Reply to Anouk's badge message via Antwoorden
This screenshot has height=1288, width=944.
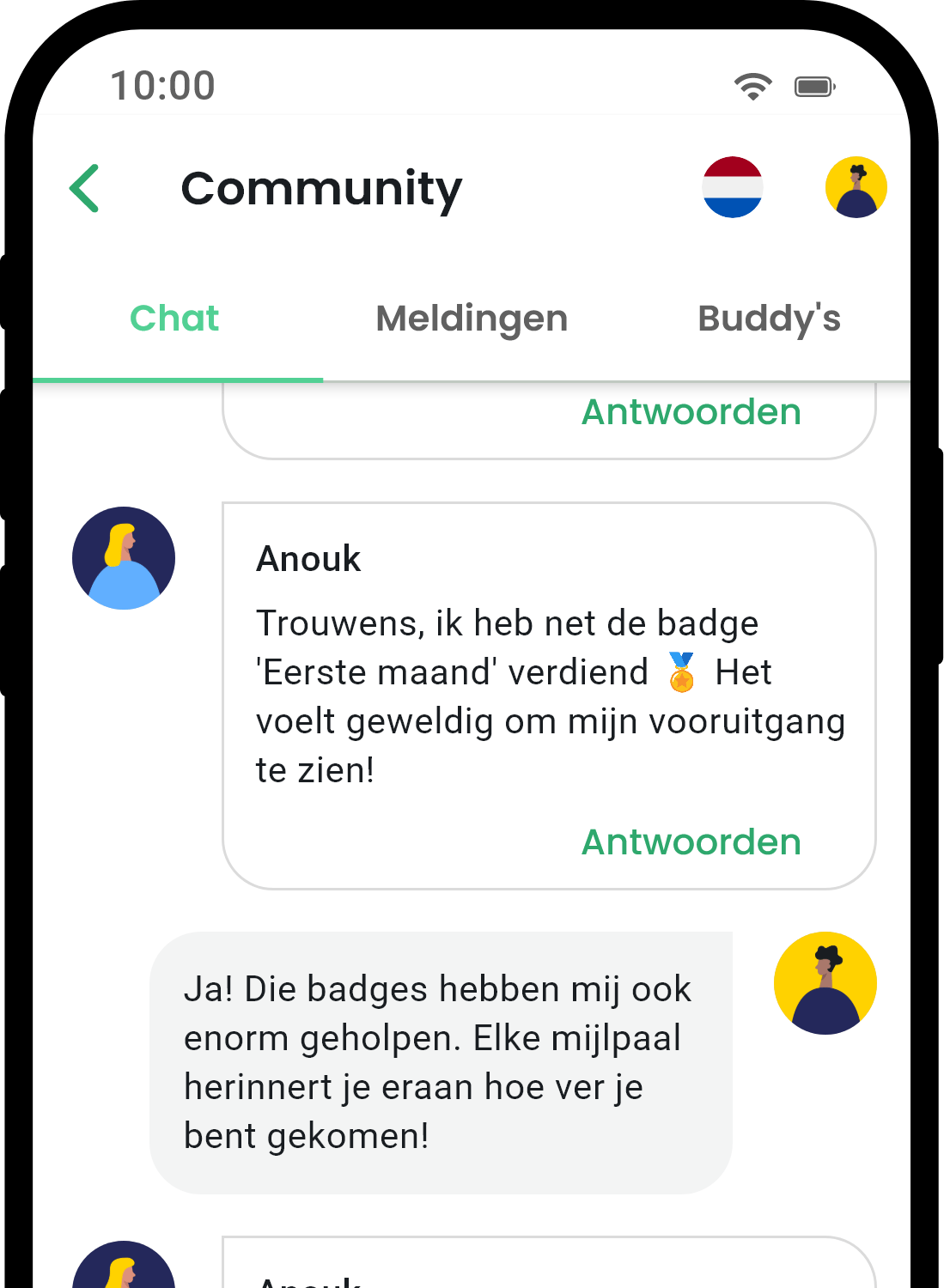(x=691, y=842)
